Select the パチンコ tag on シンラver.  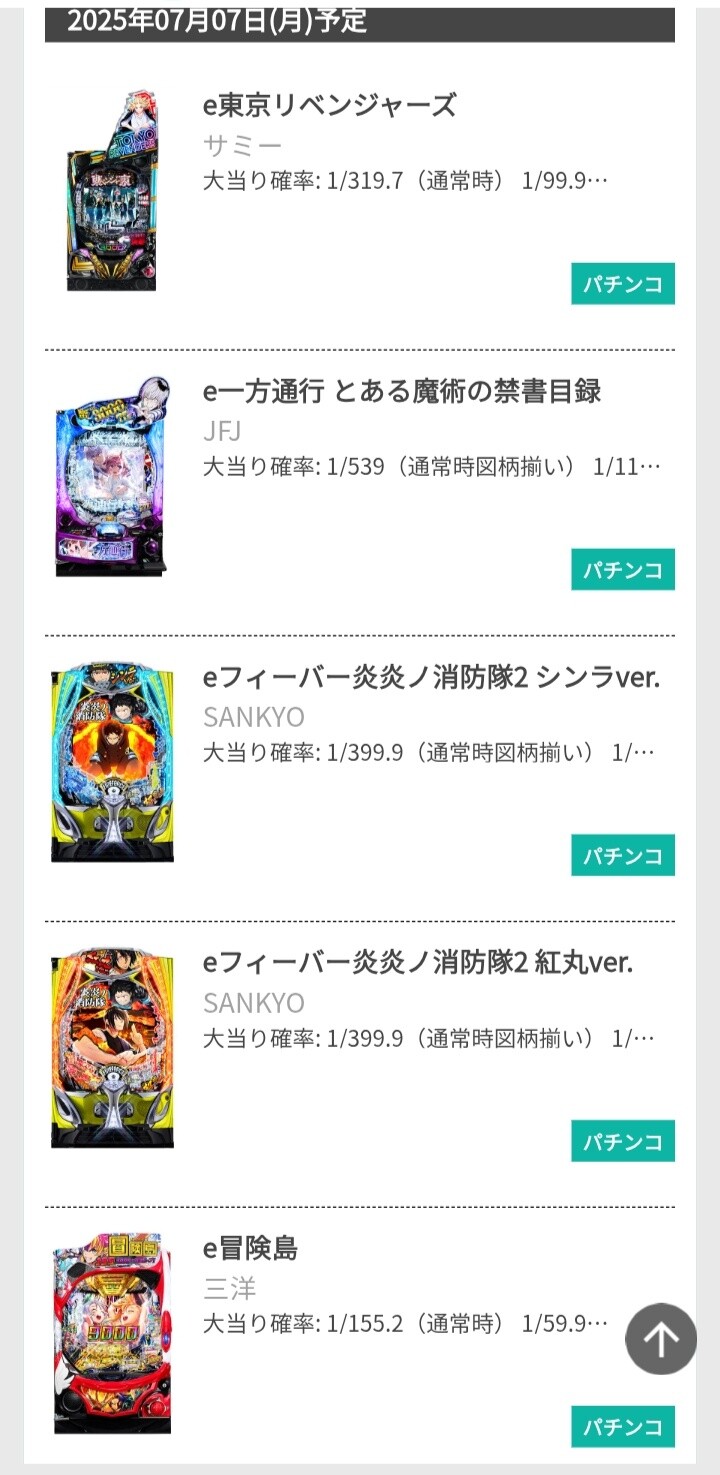[x=623, y=856]
